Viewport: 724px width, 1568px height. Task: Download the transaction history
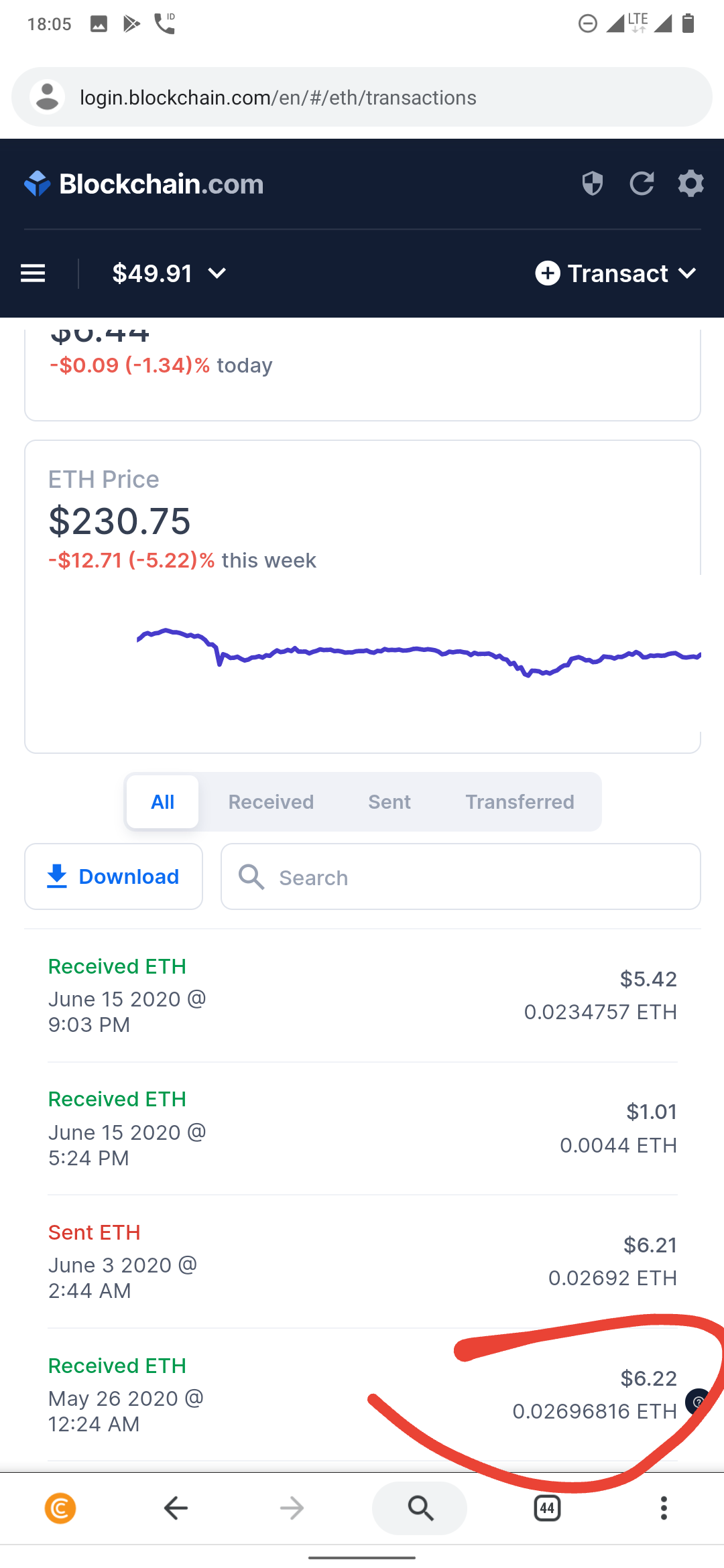pos(113,876)
